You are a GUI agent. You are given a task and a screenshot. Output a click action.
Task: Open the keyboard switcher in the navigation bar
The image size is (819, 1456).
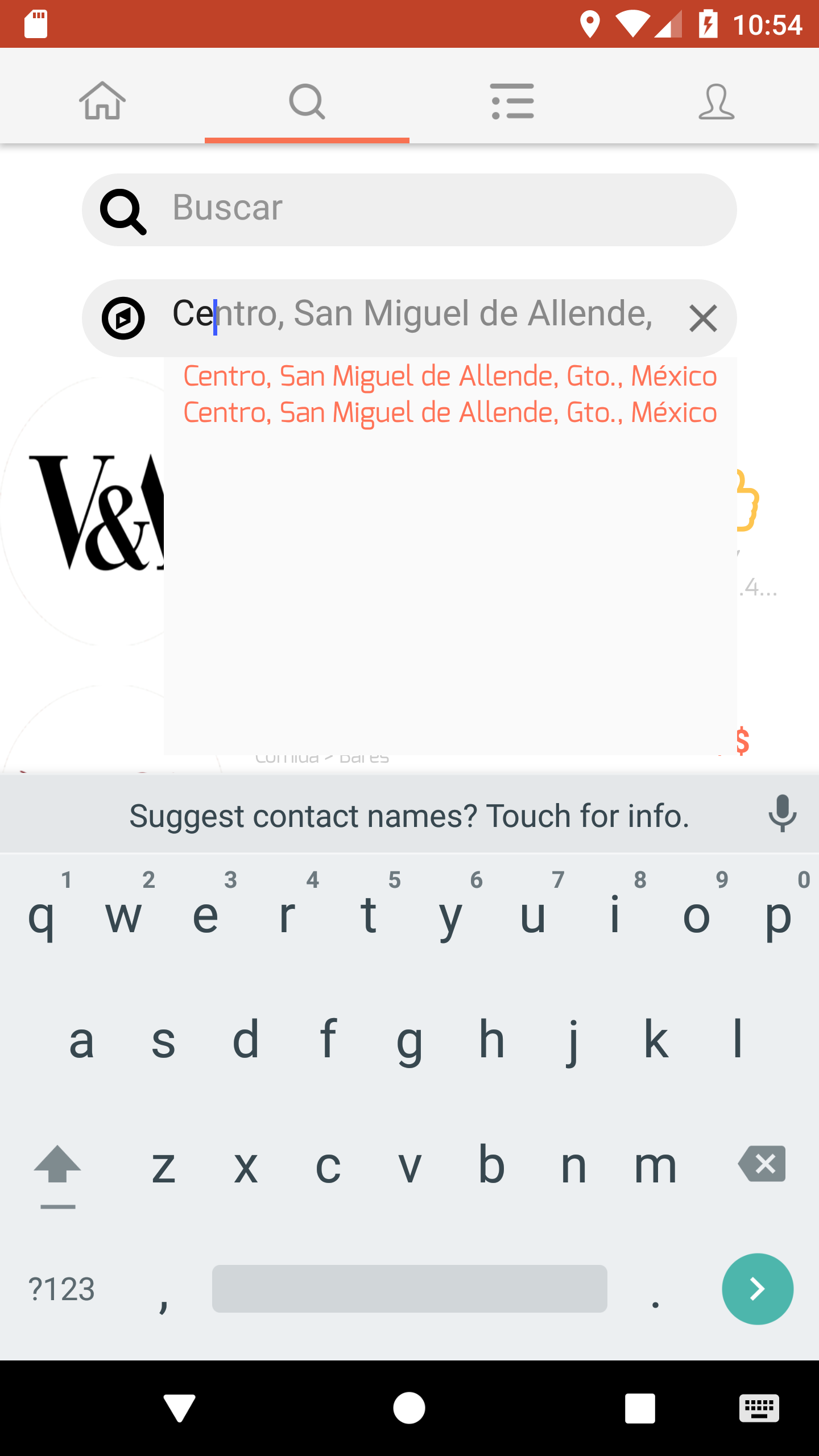(760, 1408)
